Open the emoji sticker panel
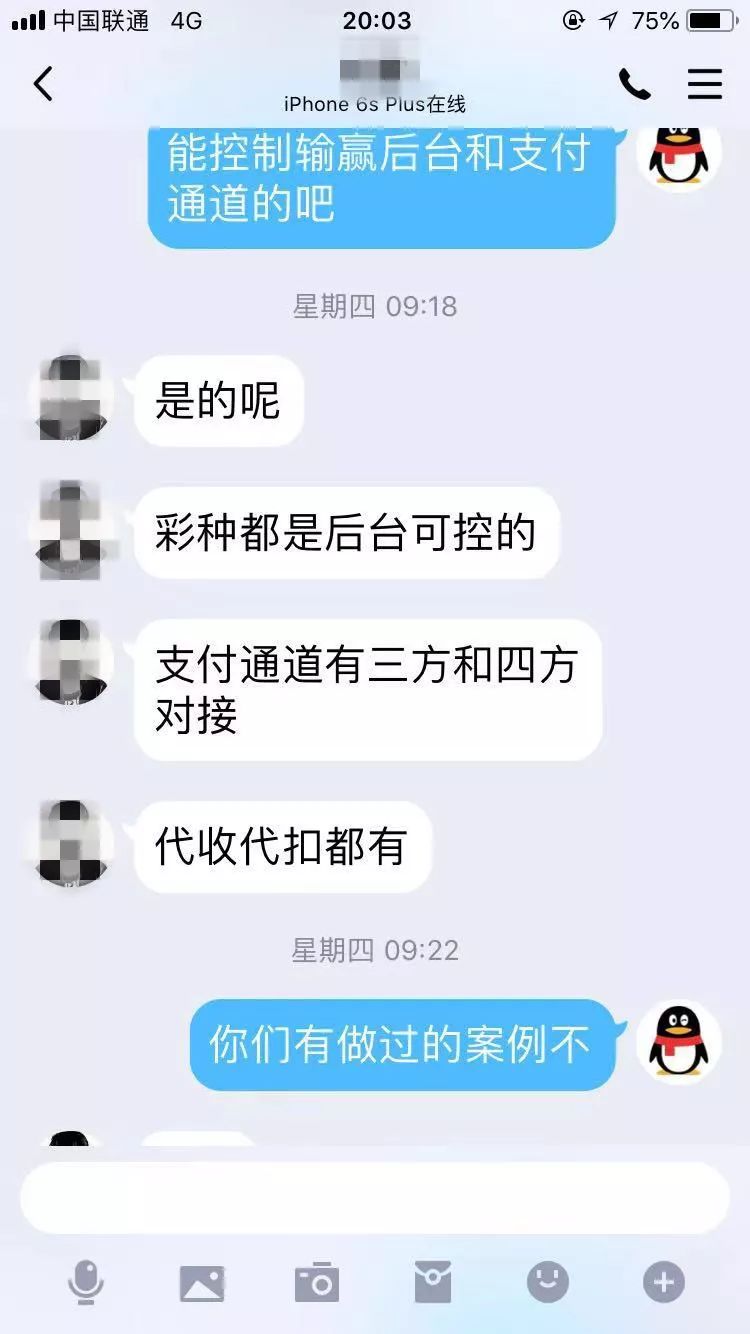Screen dimensions: 750x1334 [548, 1282]
